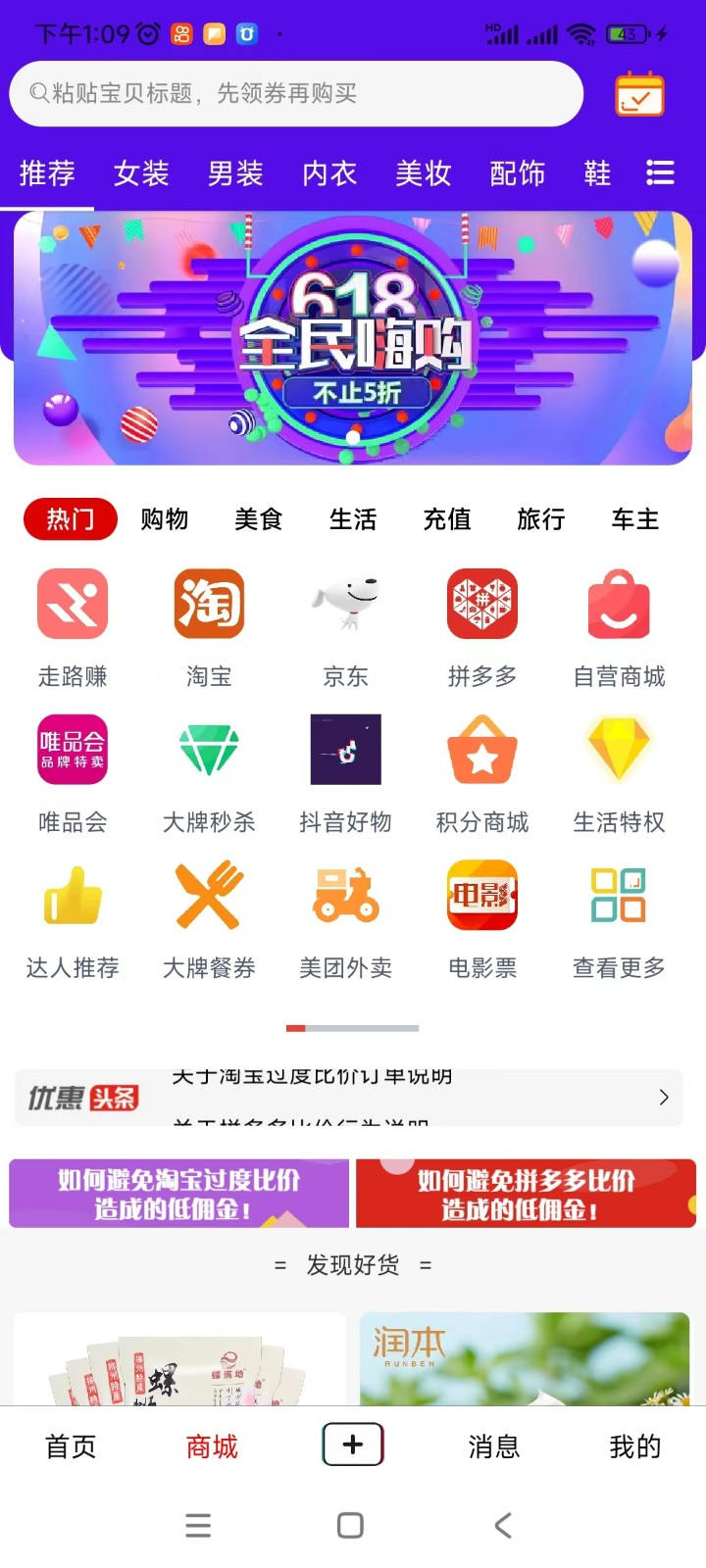Open the 如何避免拼多多比价 banner
The height and width of the screenshot is (1568, 706).
click(x=526, y=1194)
